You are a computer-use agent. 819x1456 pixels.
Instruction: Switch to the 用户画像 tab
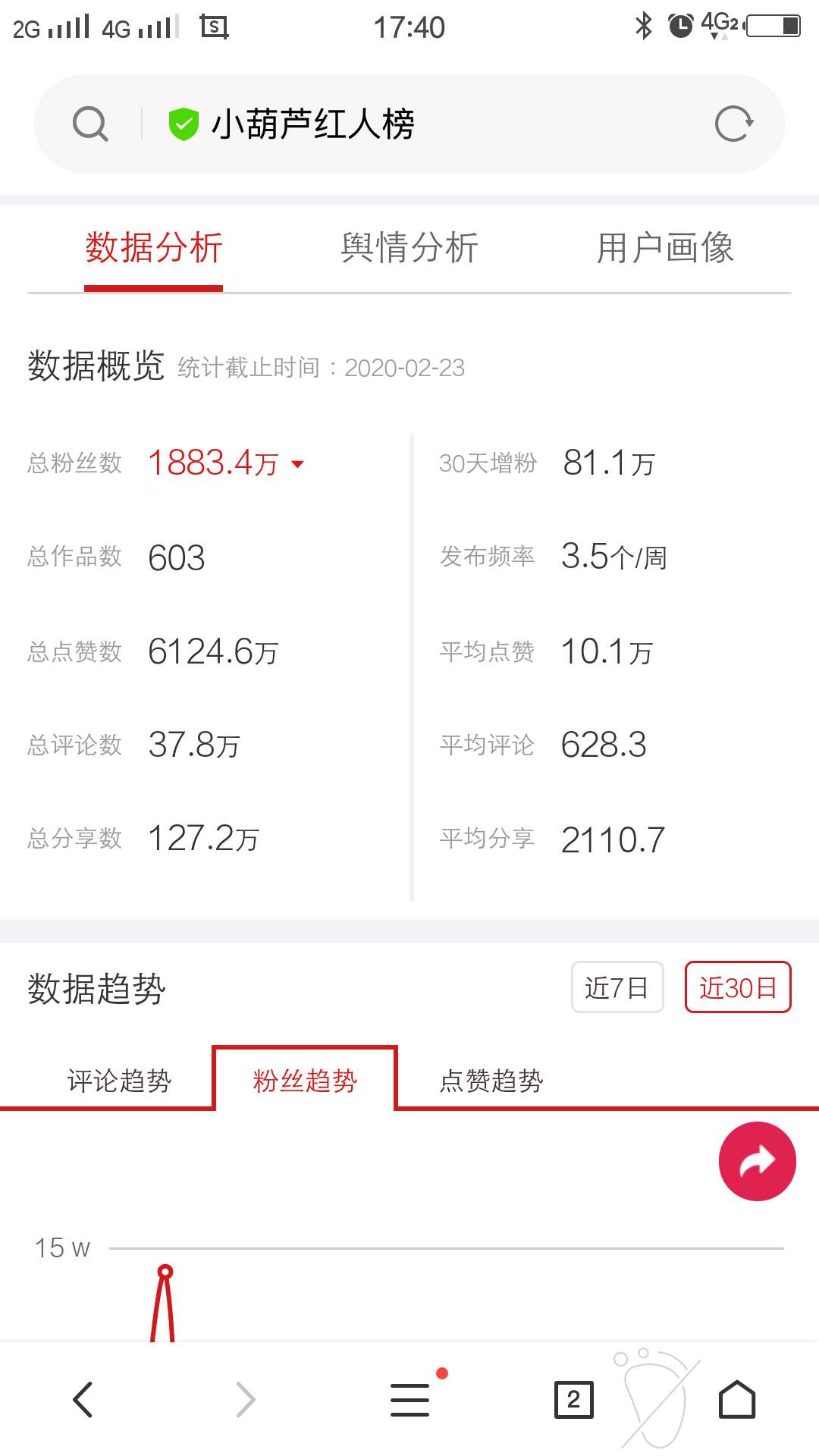point(665,248)
